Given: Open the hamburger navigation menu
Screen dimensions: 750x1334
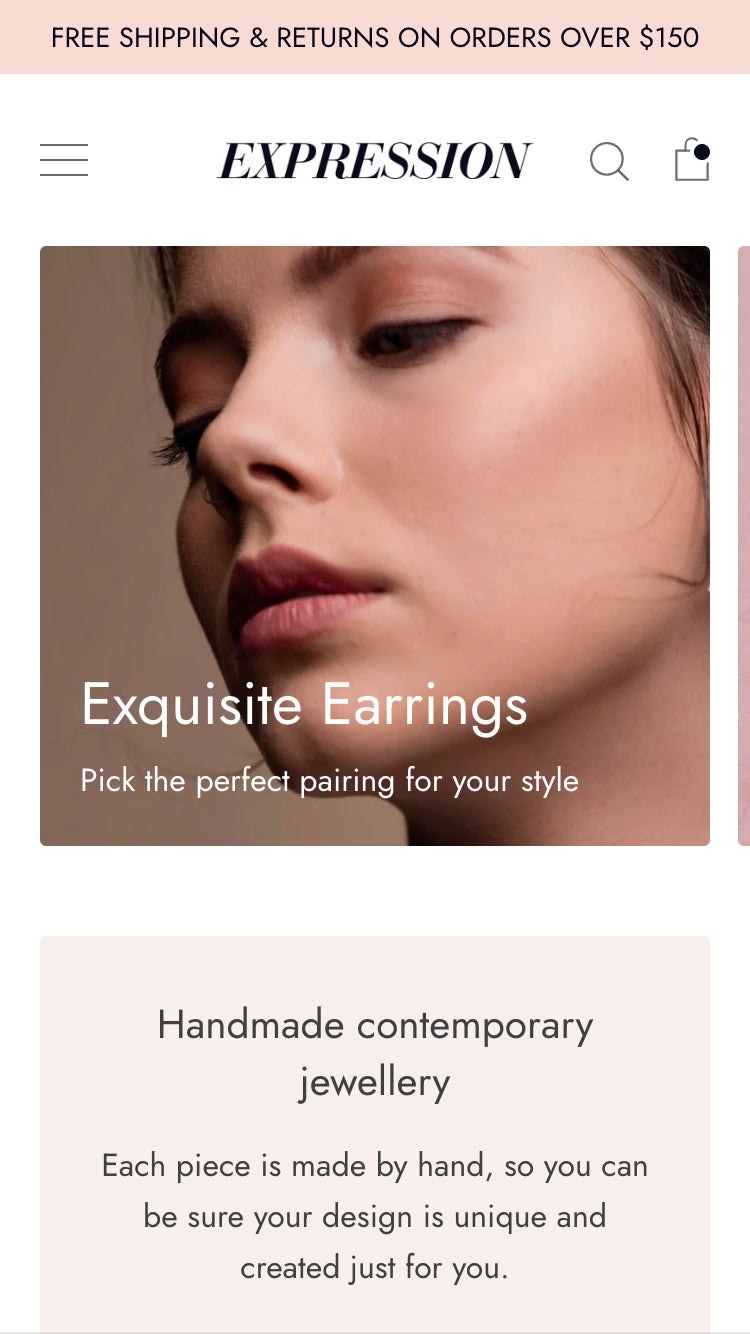Looking at the screenshot, I should click(x=64, y=160).
